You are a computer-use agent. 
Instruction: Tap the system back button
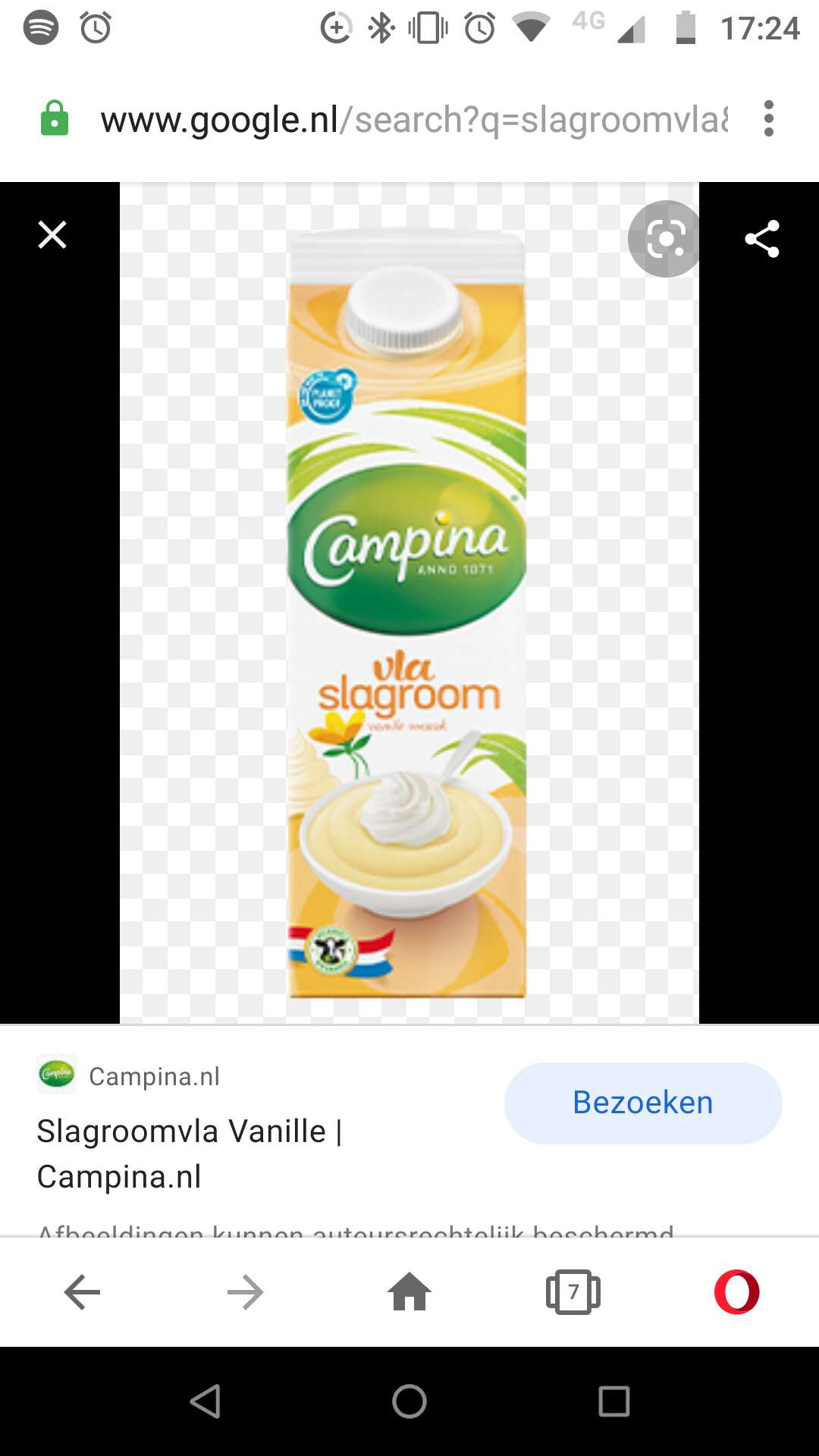(205, 1401)
